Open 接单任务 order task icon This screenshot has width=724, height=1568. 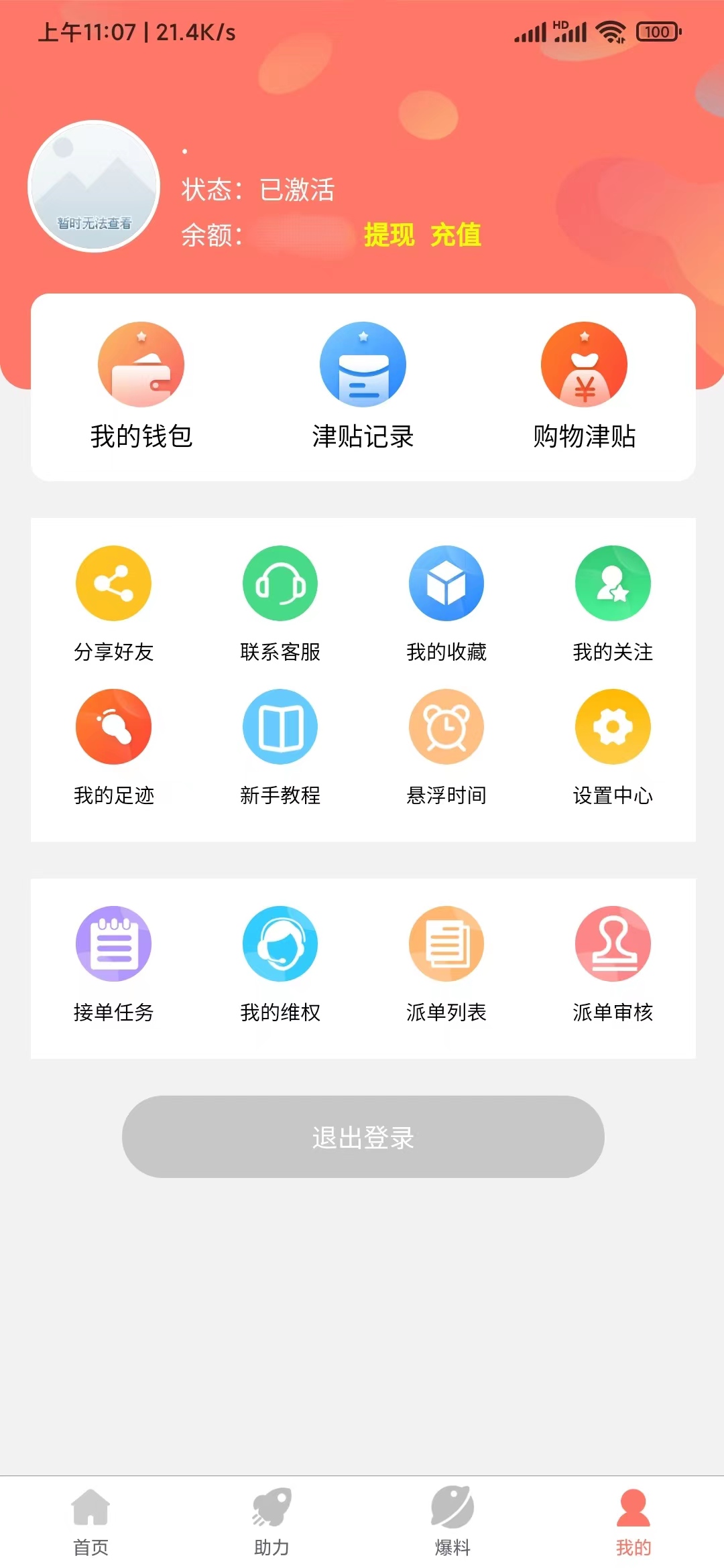pos(113,943)
